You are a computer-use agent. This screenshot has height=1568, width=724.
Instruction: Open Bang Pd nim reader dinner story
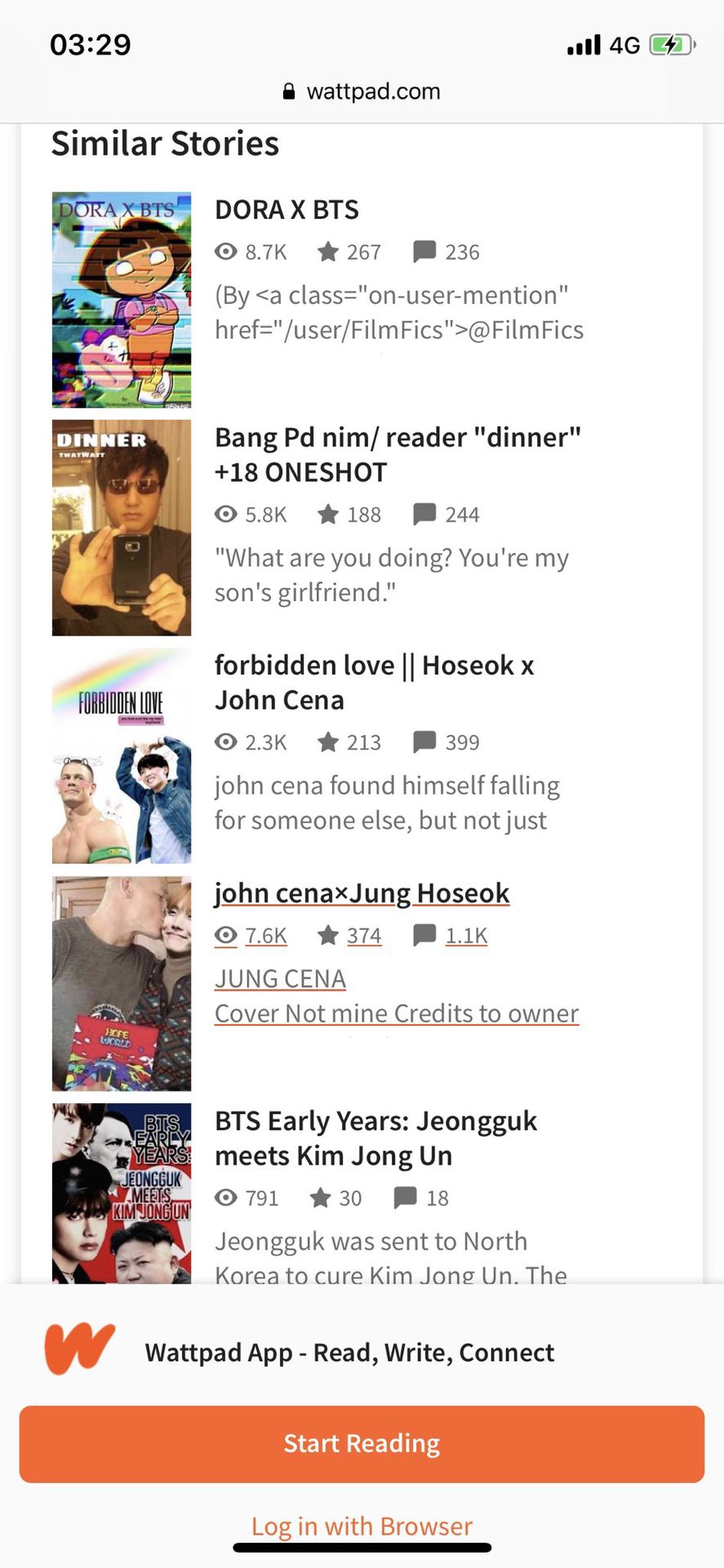[x=397, y=454]
